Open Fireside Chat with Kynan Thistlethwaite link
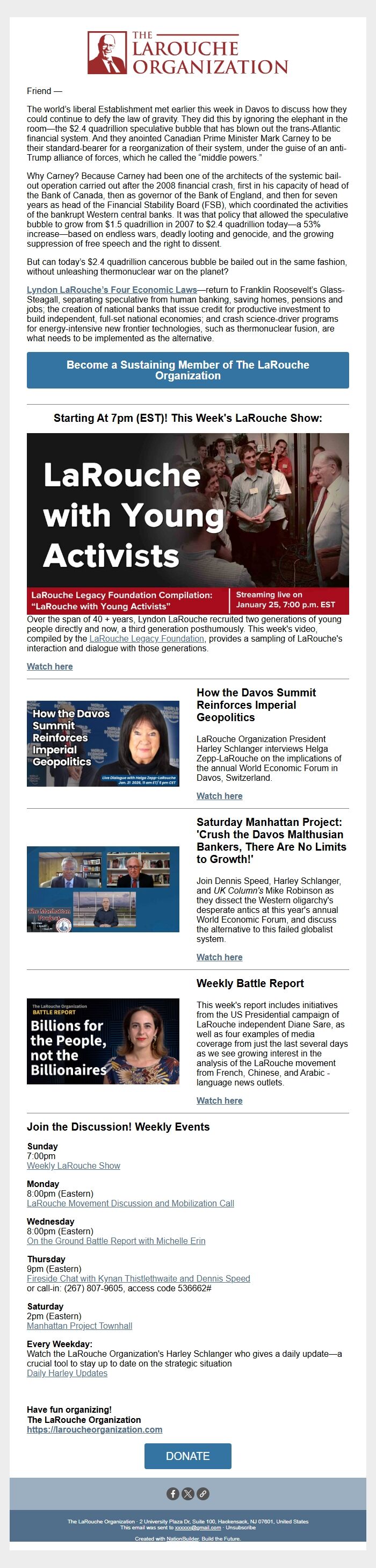 138,1278
